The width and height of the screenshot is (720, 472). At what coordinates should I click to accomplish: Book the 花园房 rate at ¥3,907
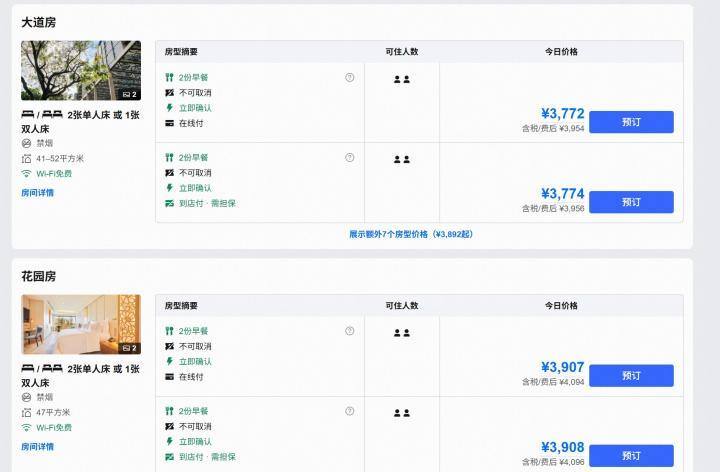(631, 376)
